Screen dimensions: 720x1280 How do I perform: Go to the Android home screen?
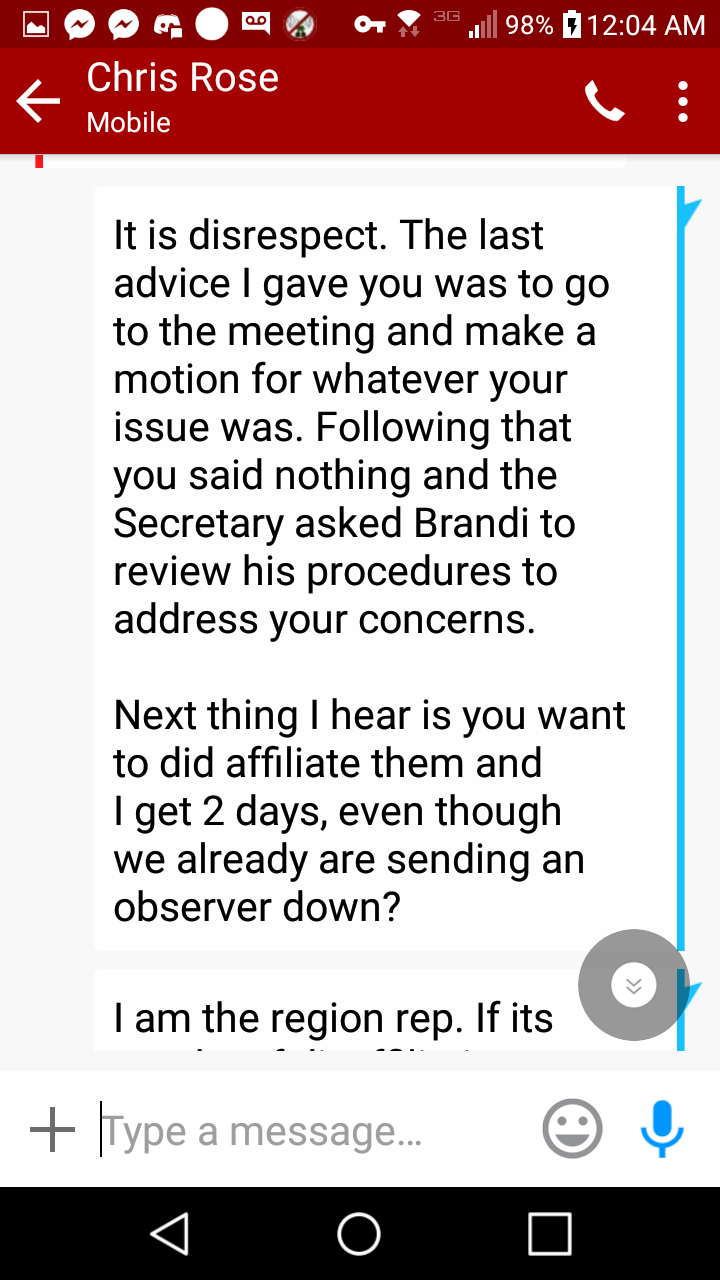[x=359, y=1233]
